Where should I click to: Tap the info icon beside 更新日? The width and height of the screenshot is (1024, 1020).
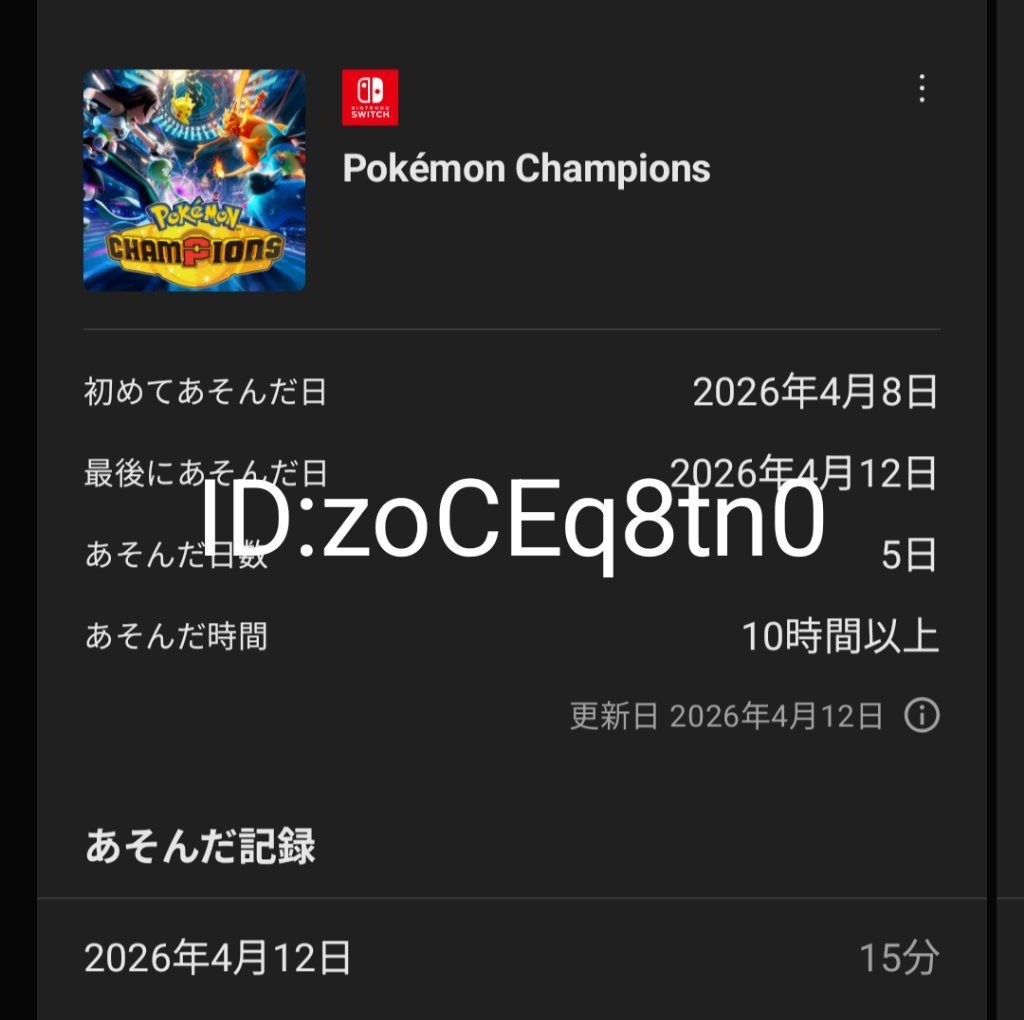(x=921, y=716)
